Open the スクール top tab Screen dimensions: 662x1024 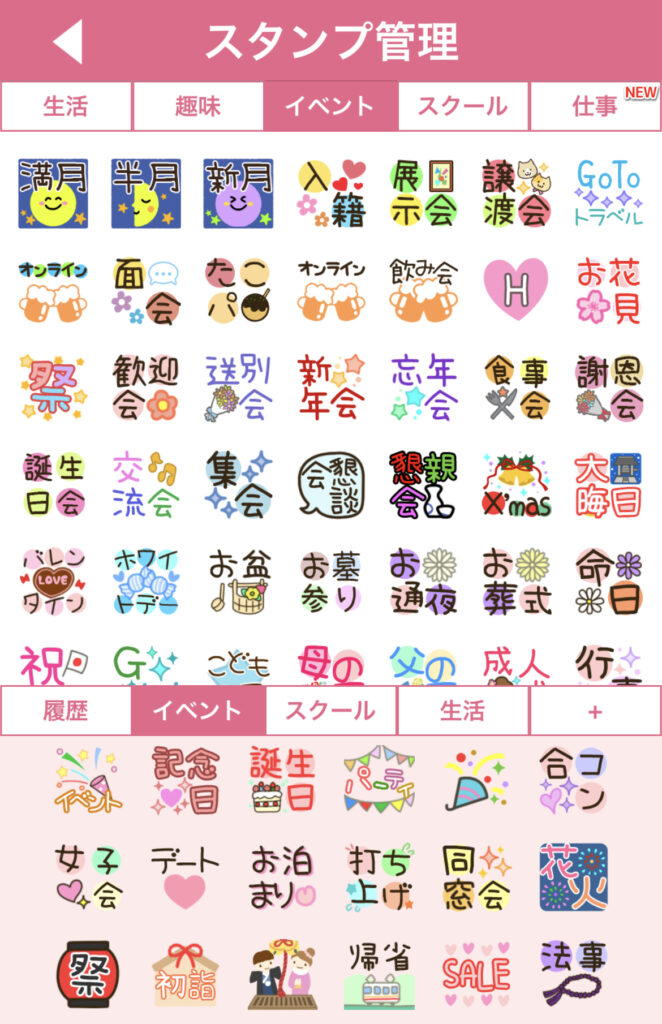[463, 106]
